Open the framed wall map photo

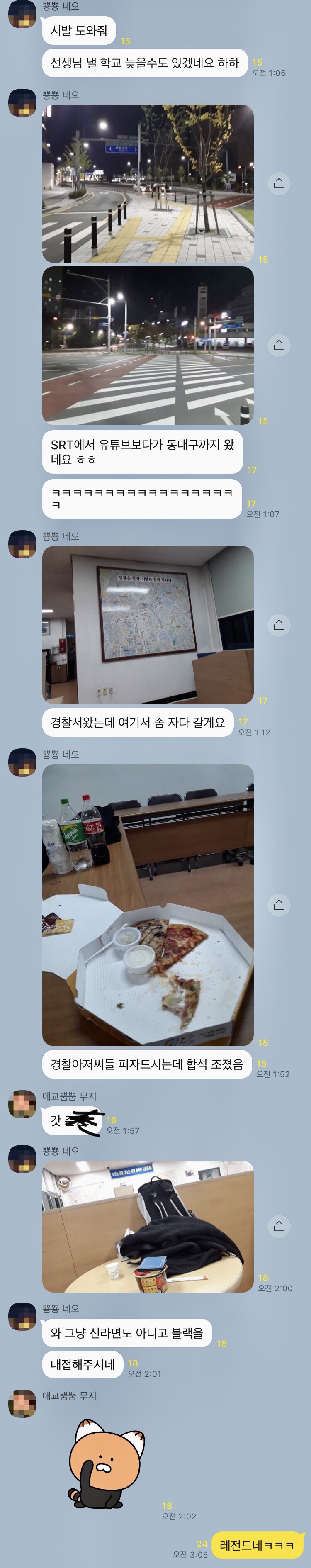pos(148,625)
